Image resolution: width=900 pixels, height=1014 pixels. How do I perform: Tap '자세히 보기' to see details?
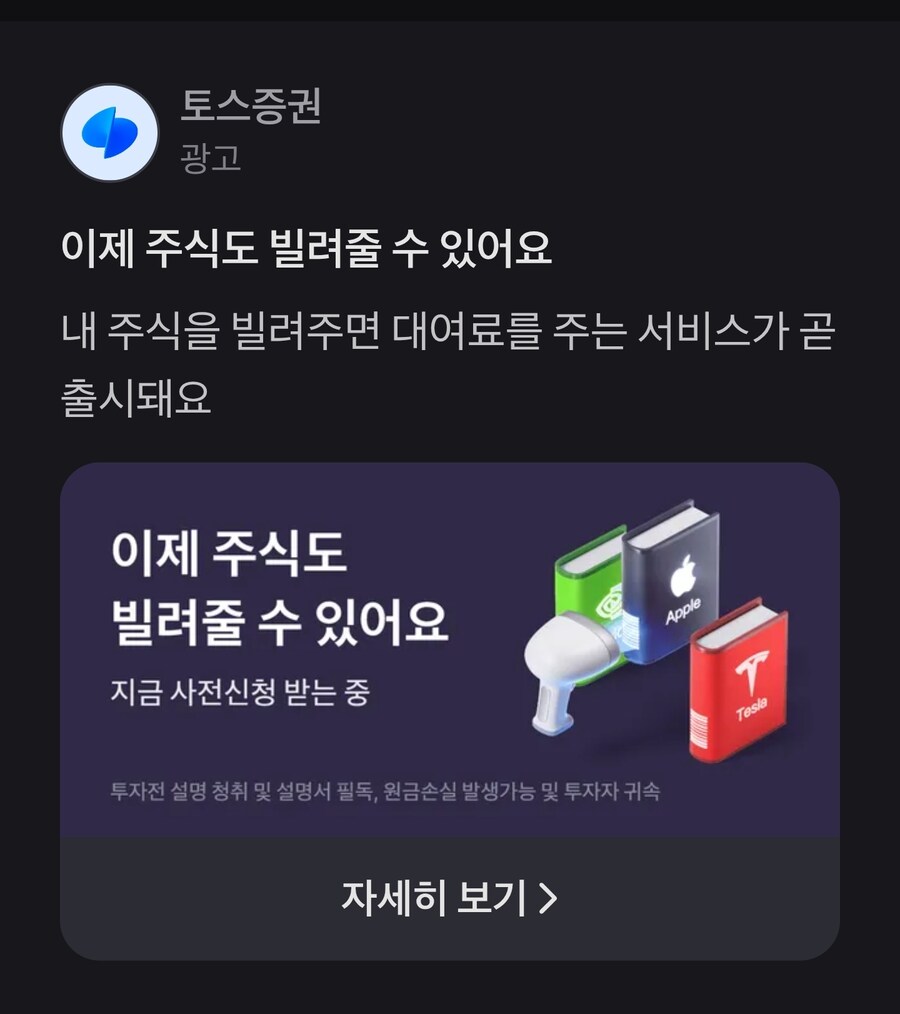click(449, 898)
